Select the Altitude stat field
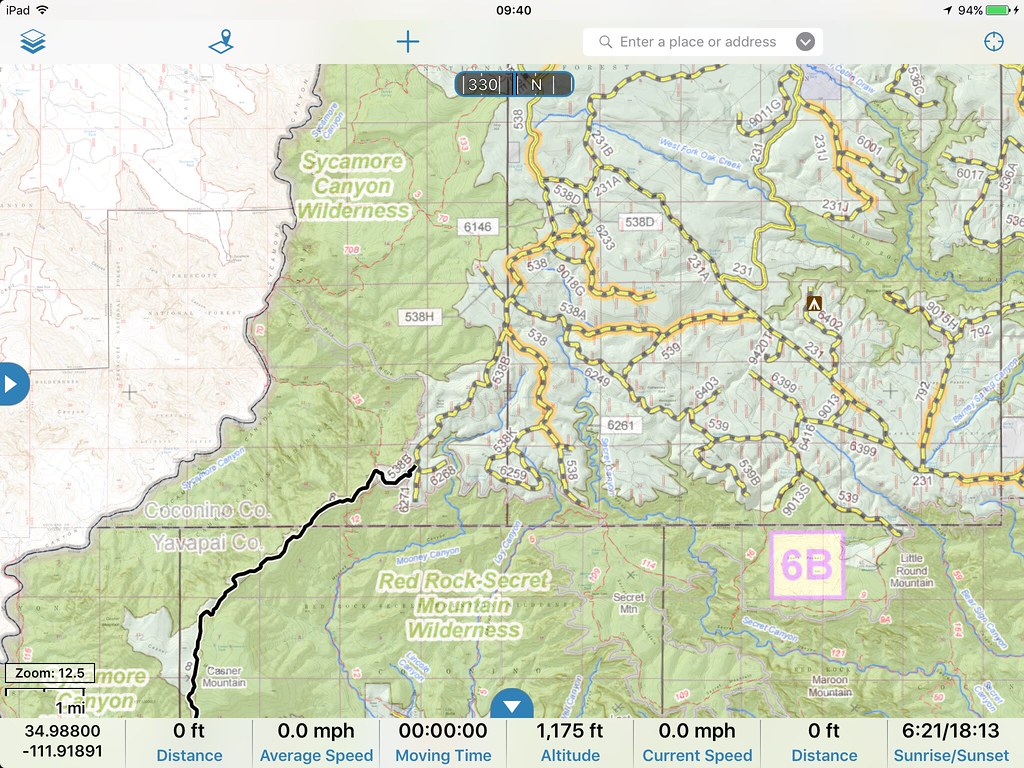Screen dimensions: 1024x768 point(570,743)
